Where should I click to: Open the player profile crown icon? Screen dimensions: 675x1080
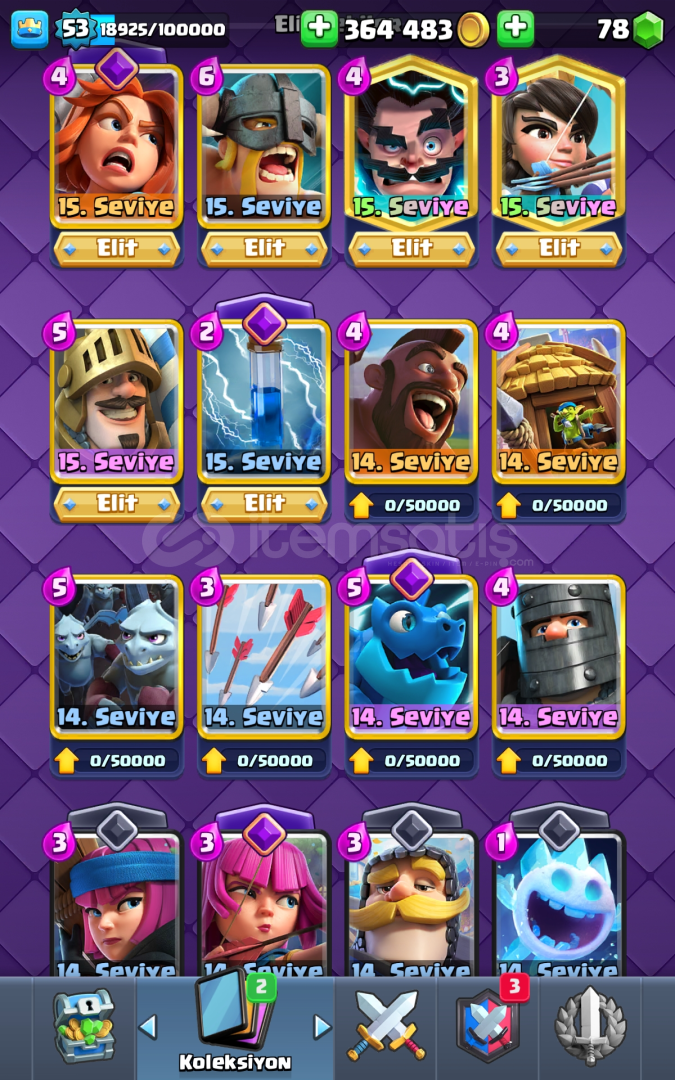click(x=30, y=29)
